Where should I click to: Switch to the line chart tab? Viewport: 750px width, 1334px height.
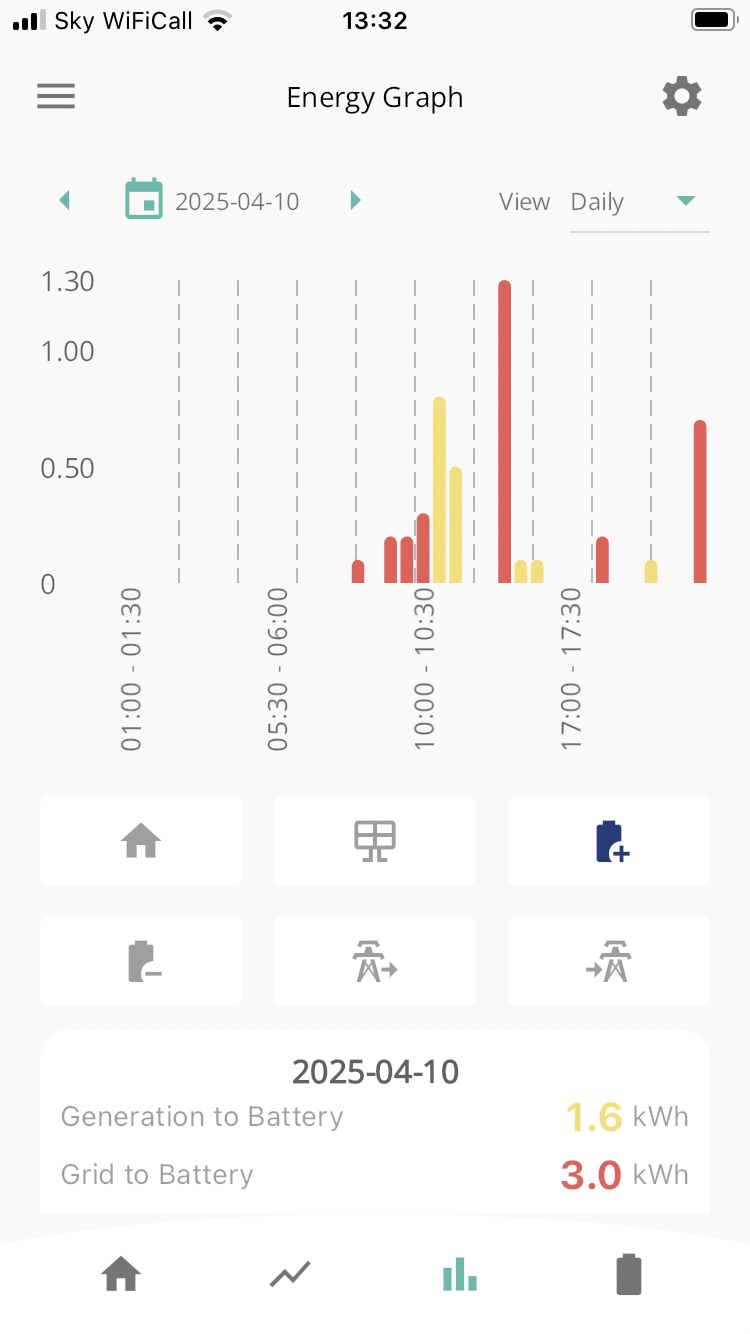click(x=290, y=1275)
